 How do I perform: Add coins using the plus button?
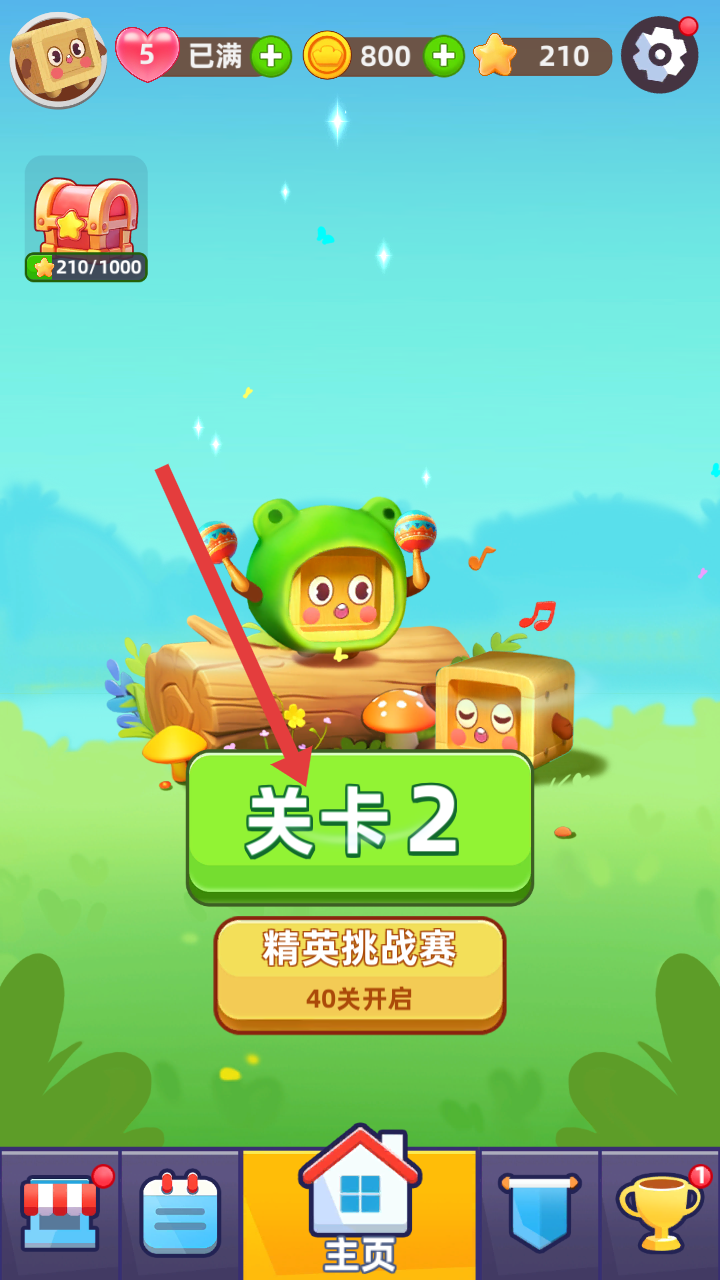[x=444, y=56]
